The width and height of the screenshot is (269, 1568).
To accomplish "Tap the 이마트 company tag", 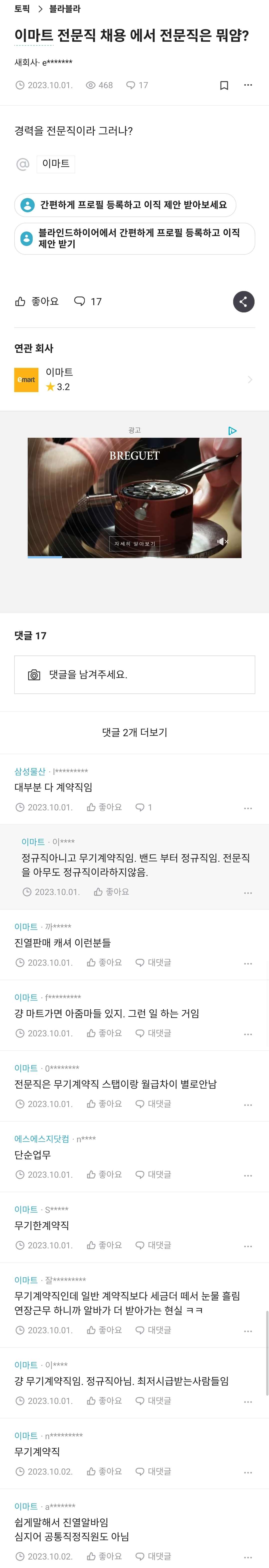I will point(55,164).
